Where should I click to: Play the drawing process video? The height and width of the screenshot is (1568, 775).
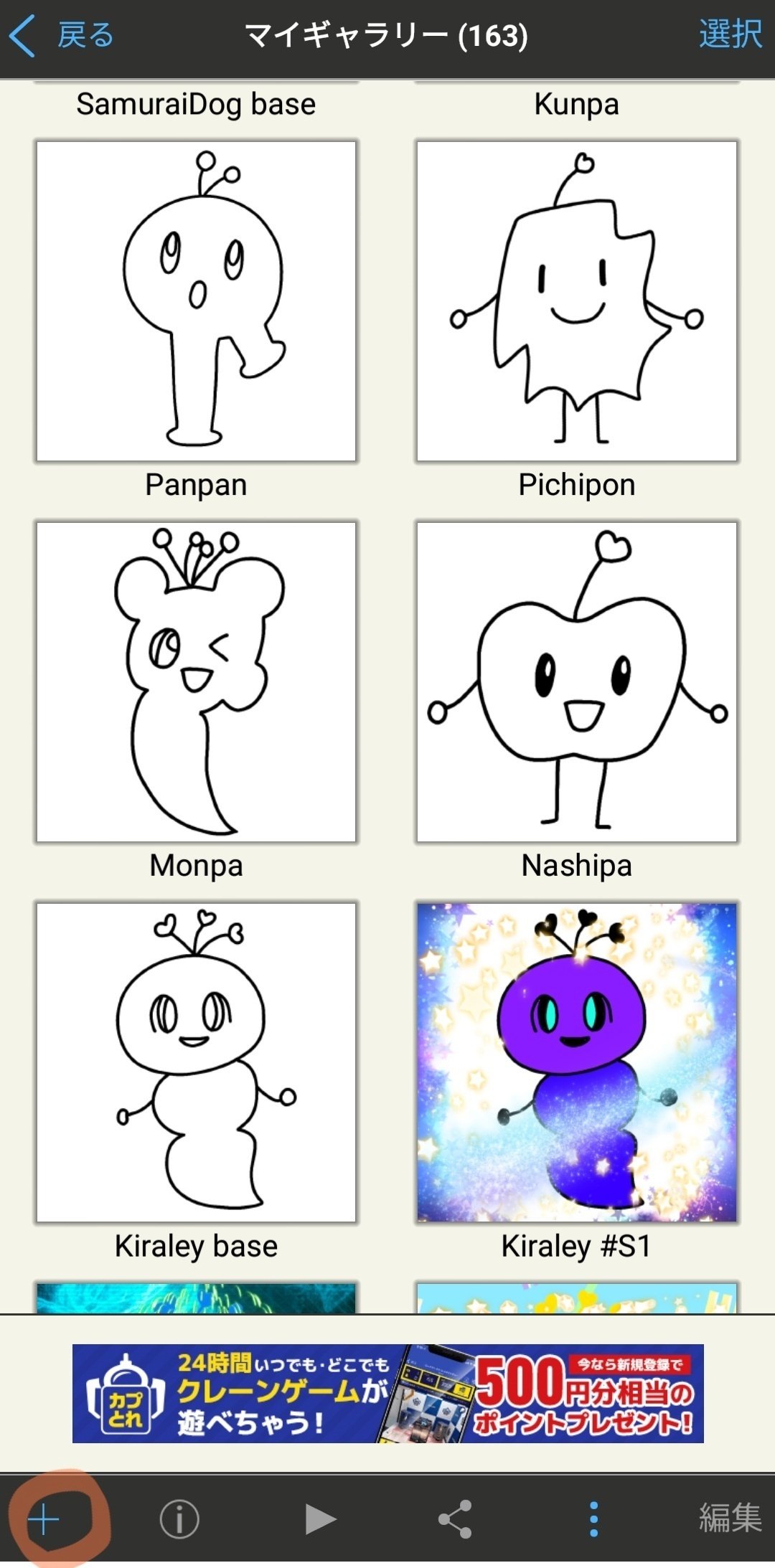[319, 1519]
